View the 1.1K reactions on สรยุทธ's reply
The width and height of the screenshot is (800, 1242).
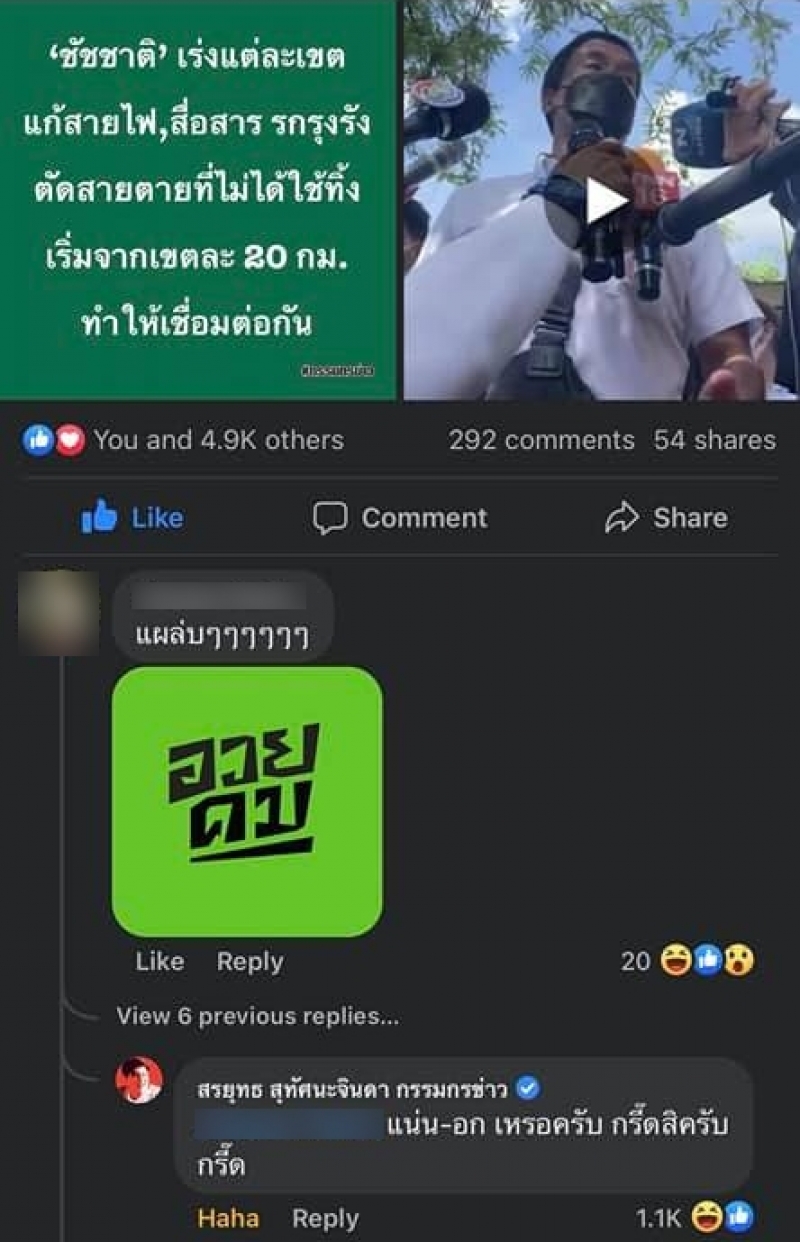694,1217
